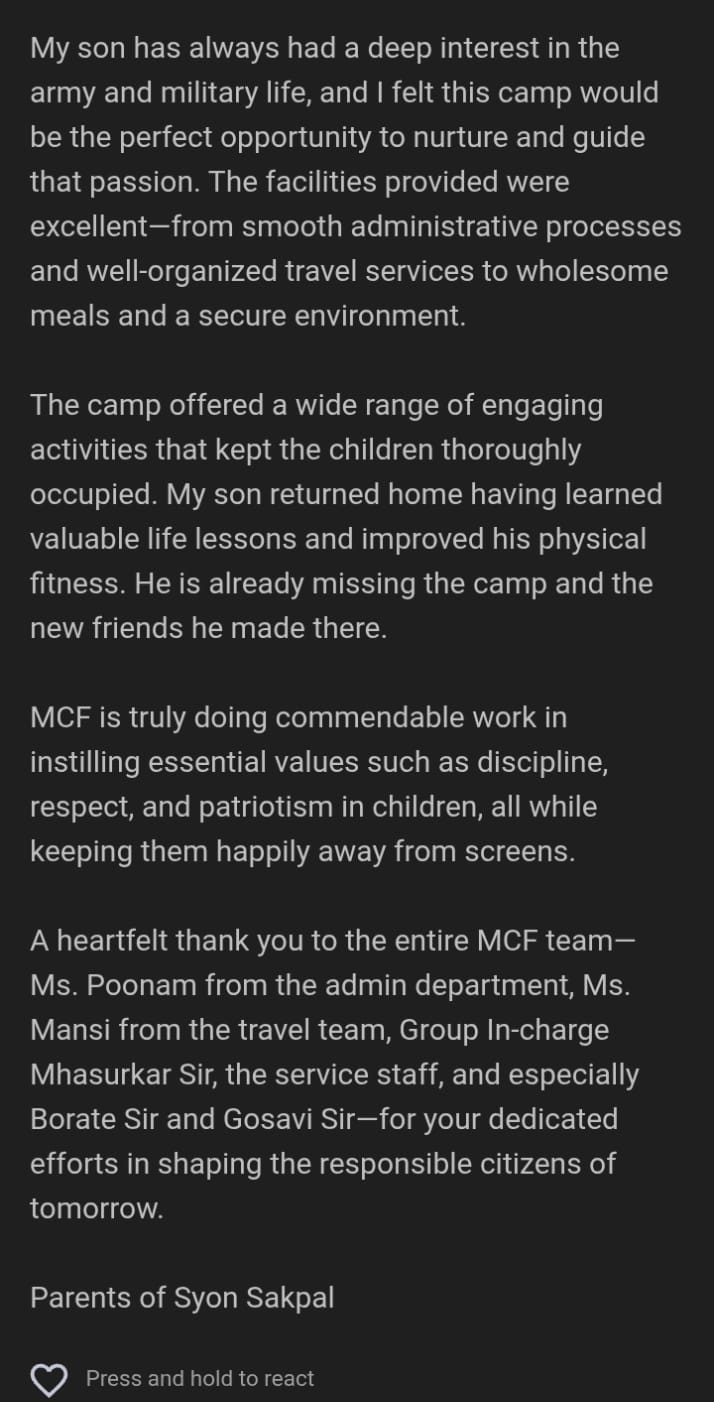Tap the heart icon to react
714x1402 pixels.
pos(49,1379)
